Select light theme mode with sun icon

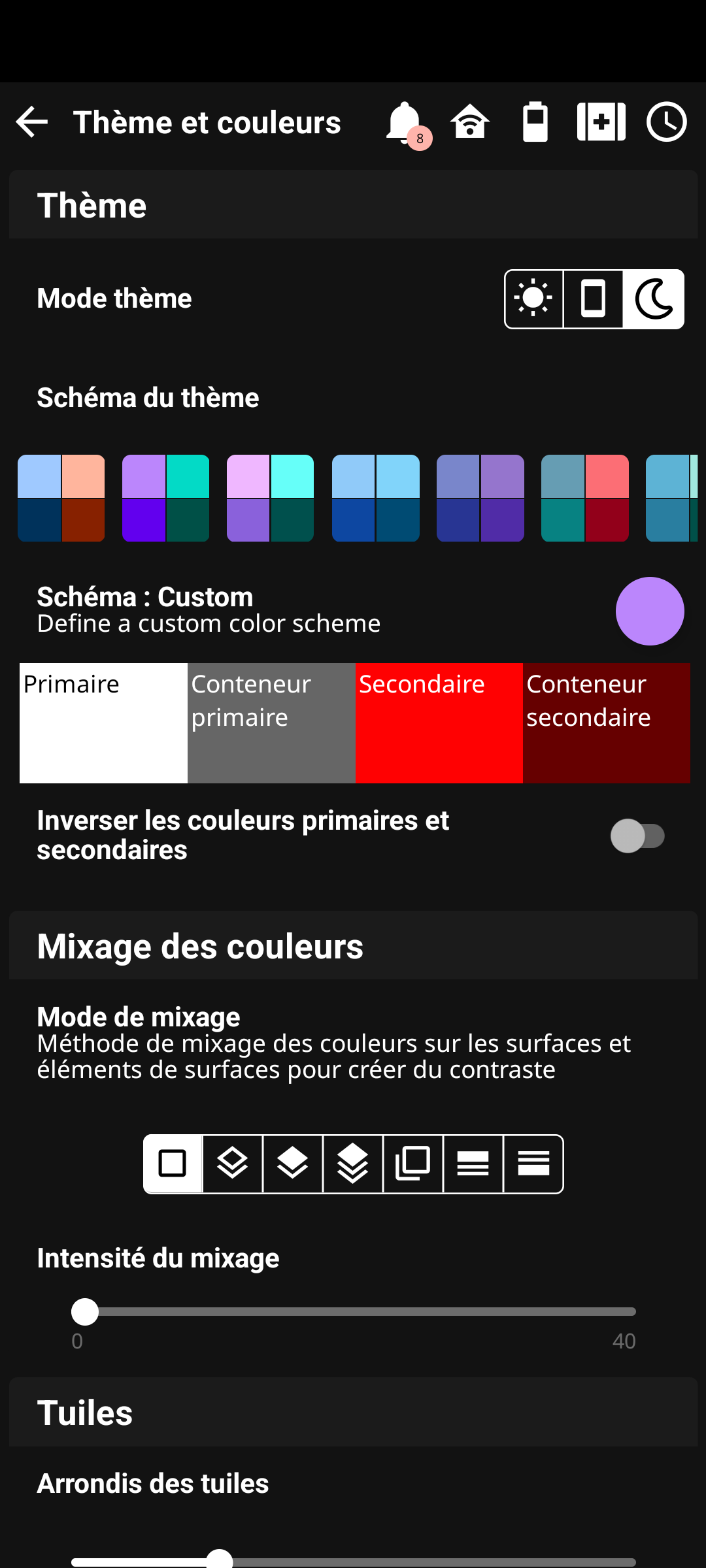(533, 299)
